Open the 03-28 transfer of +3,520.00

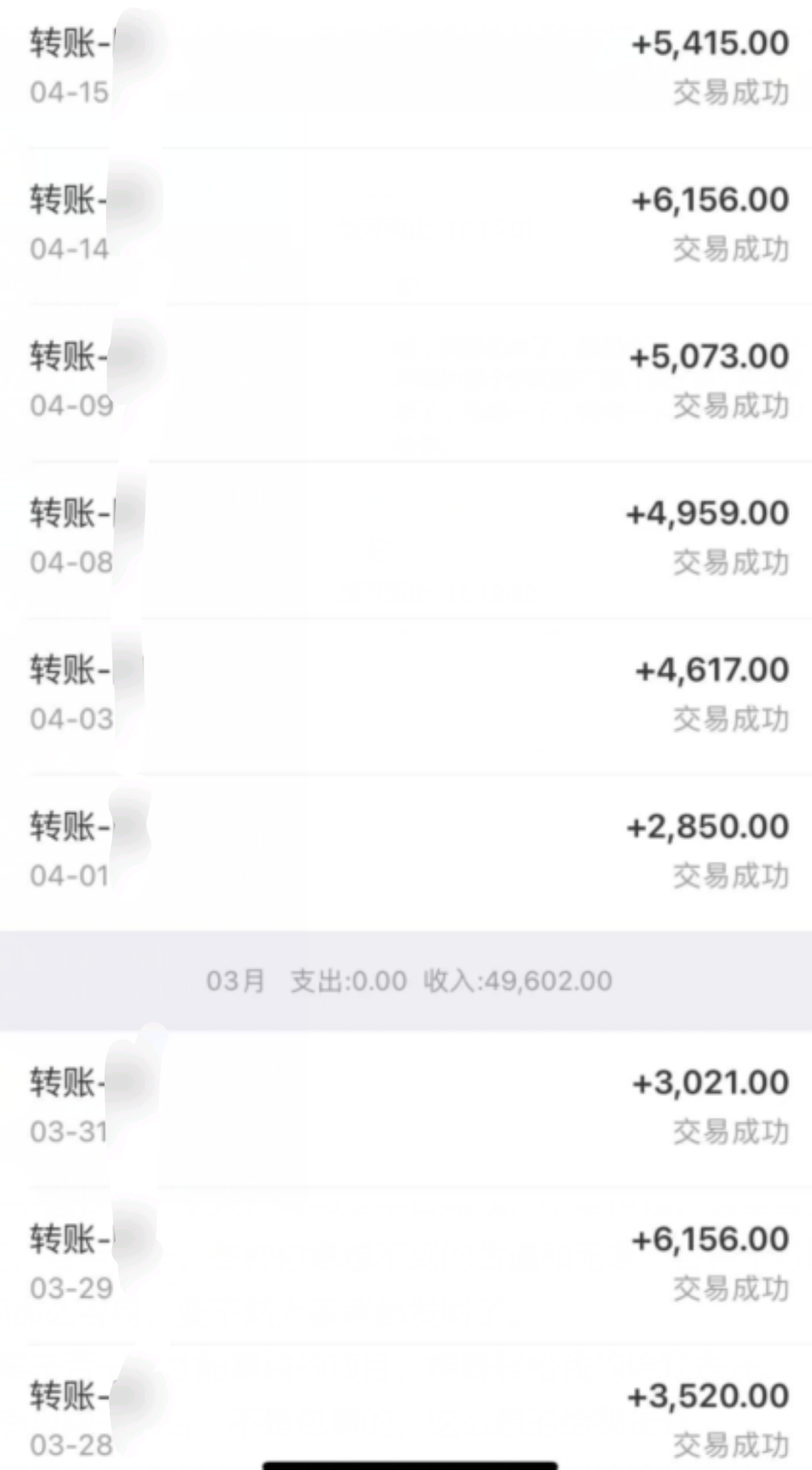click(406, 1408)
